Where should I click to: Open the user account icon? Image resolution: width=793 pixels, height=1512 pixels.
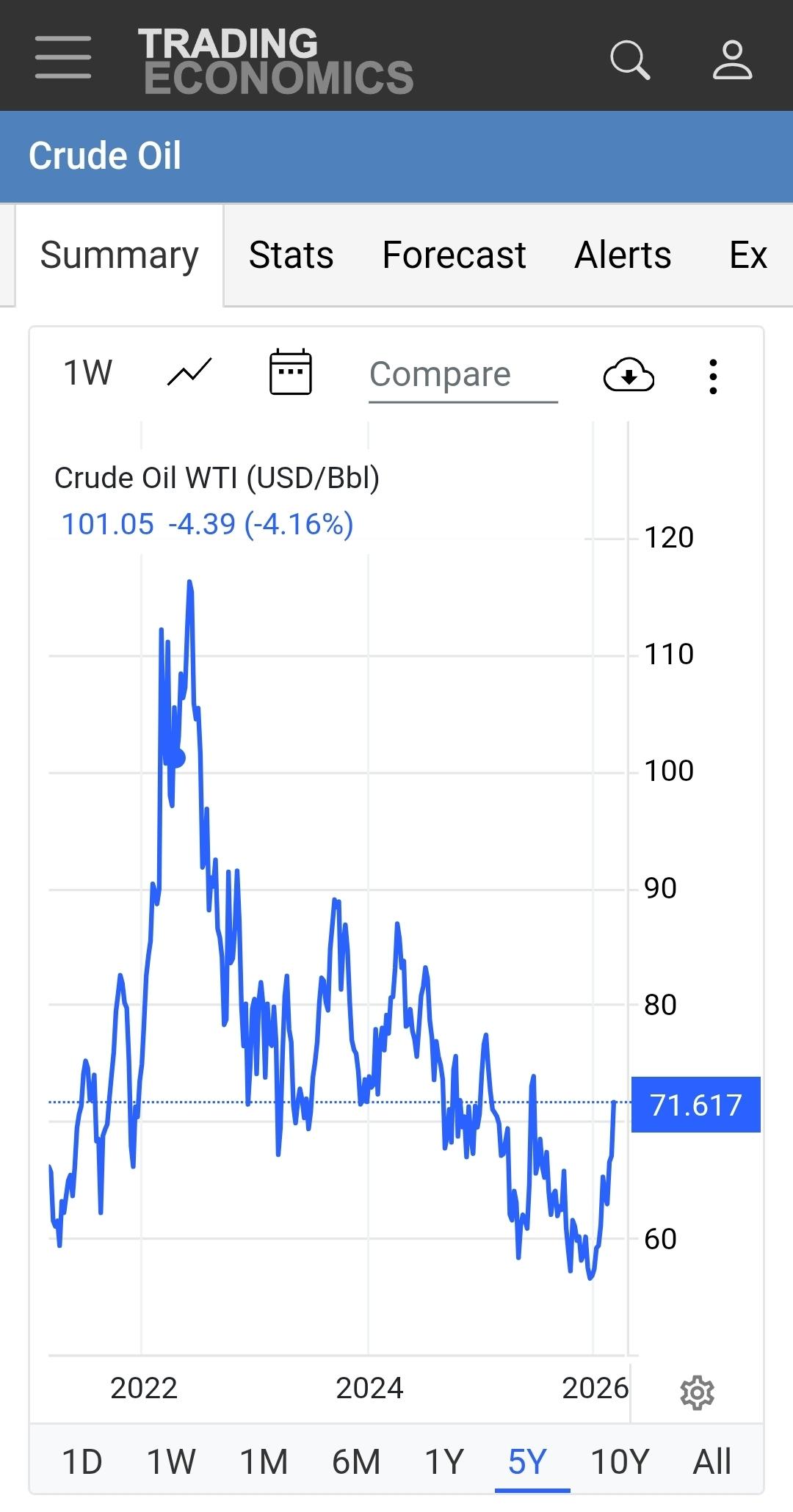pos(732,59)
